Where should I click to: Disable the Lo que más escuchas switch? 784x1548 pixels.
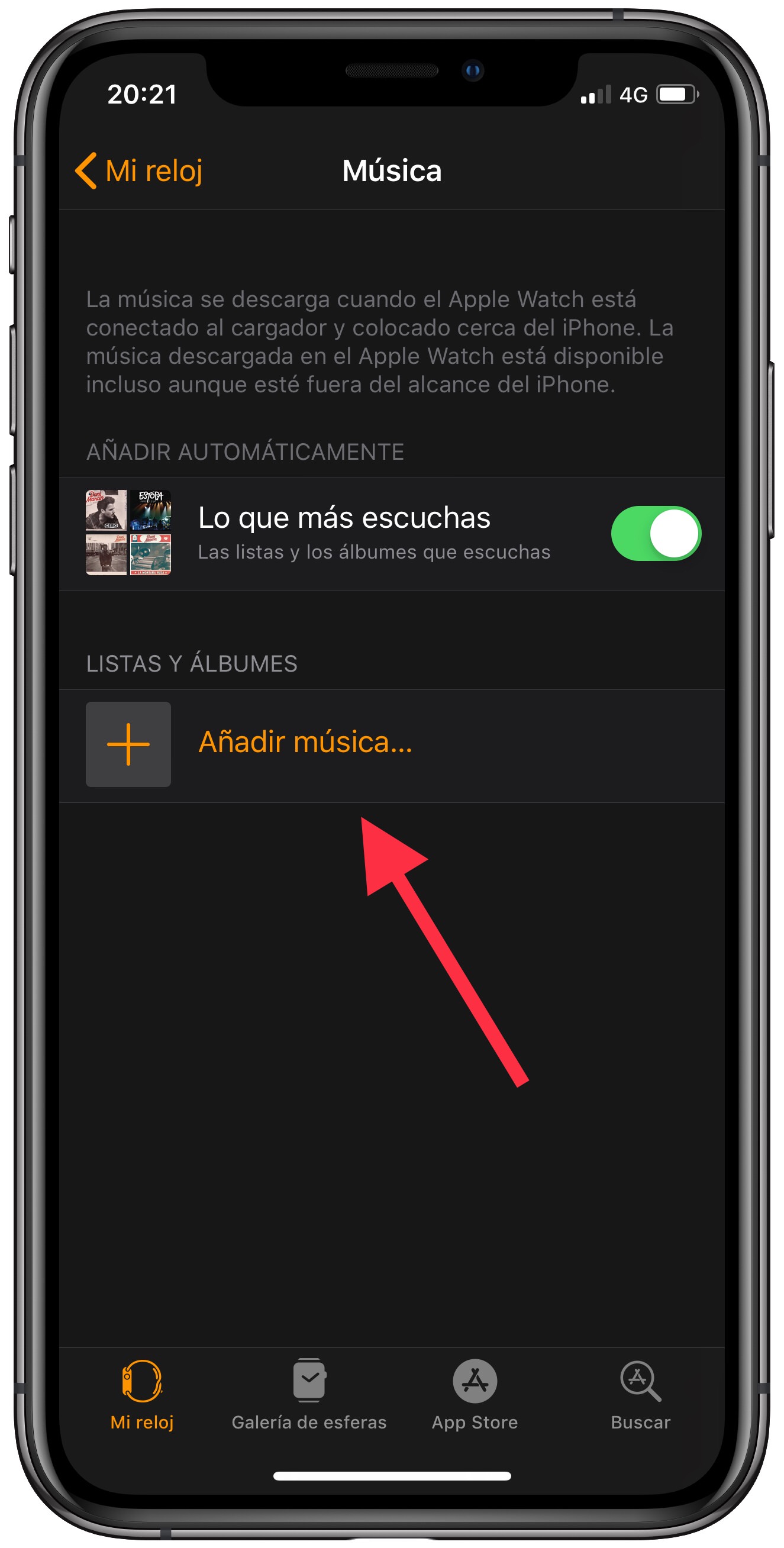click(x=656, y=534)
